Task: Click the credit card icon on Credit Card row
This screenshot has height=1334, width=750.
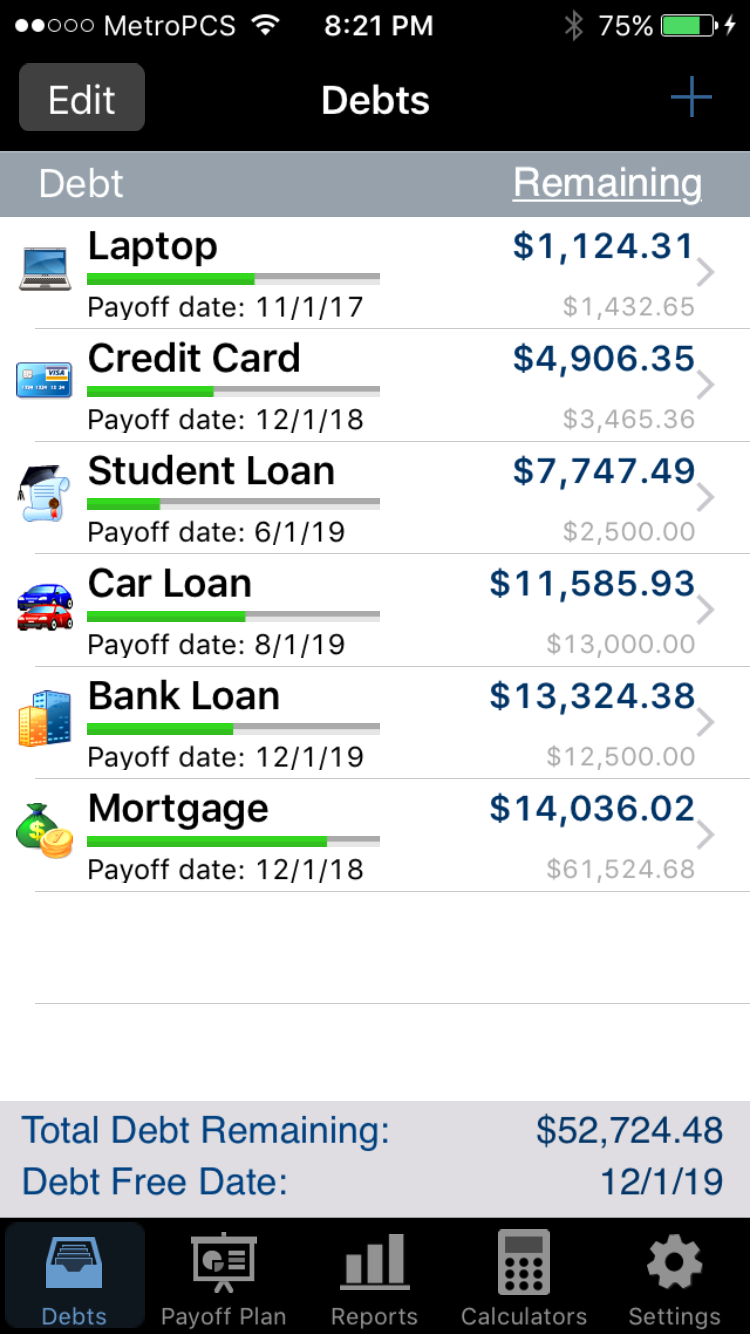Action: (44, 380)
